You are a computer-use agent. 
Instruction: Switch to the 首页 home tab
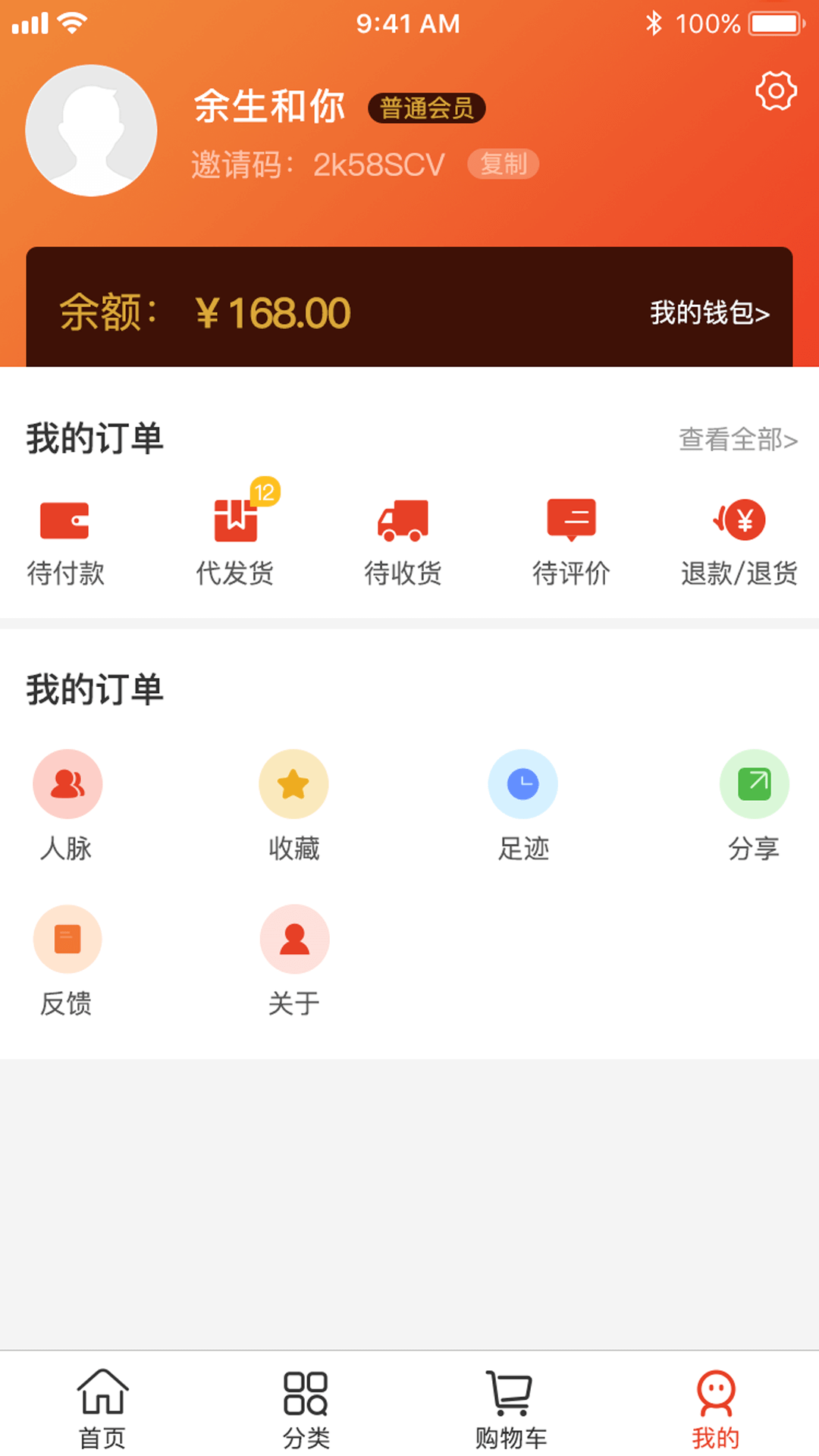click(102, 1407)
